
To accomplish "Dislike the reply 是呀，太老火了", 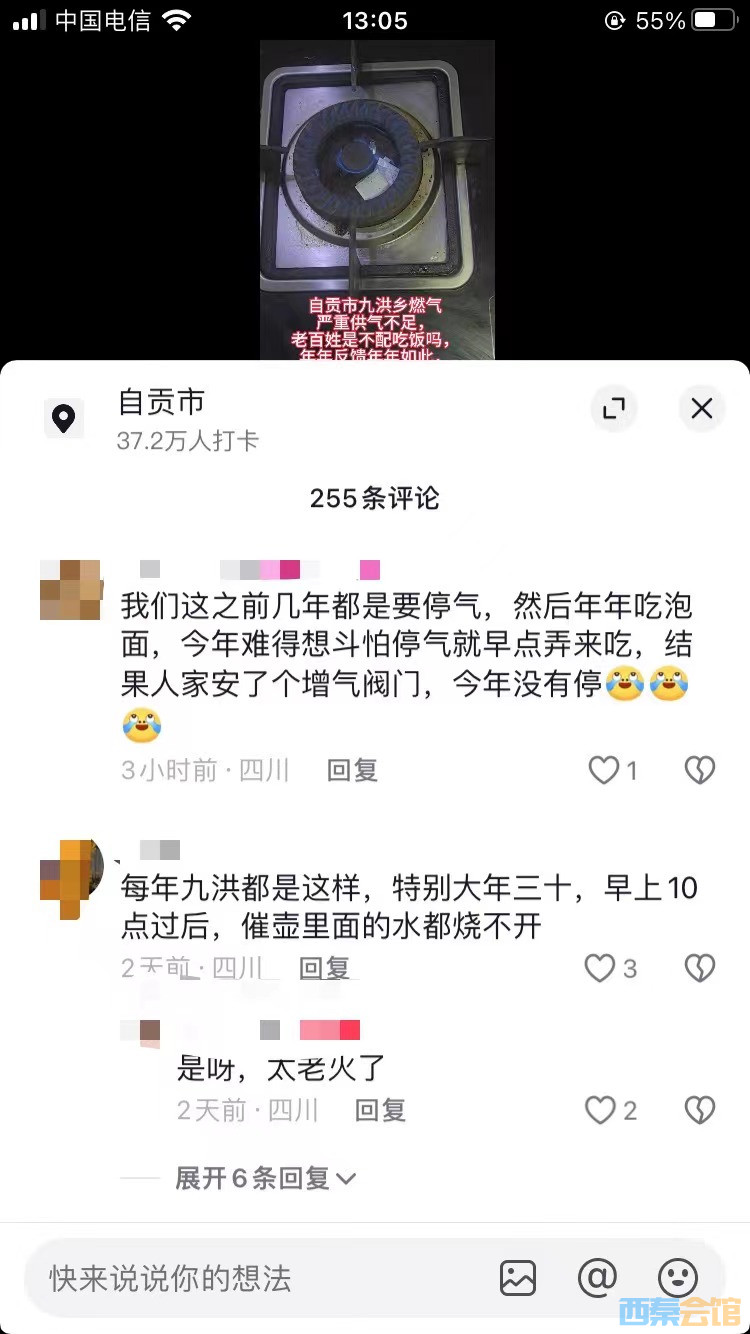I will coord(699,1110).
